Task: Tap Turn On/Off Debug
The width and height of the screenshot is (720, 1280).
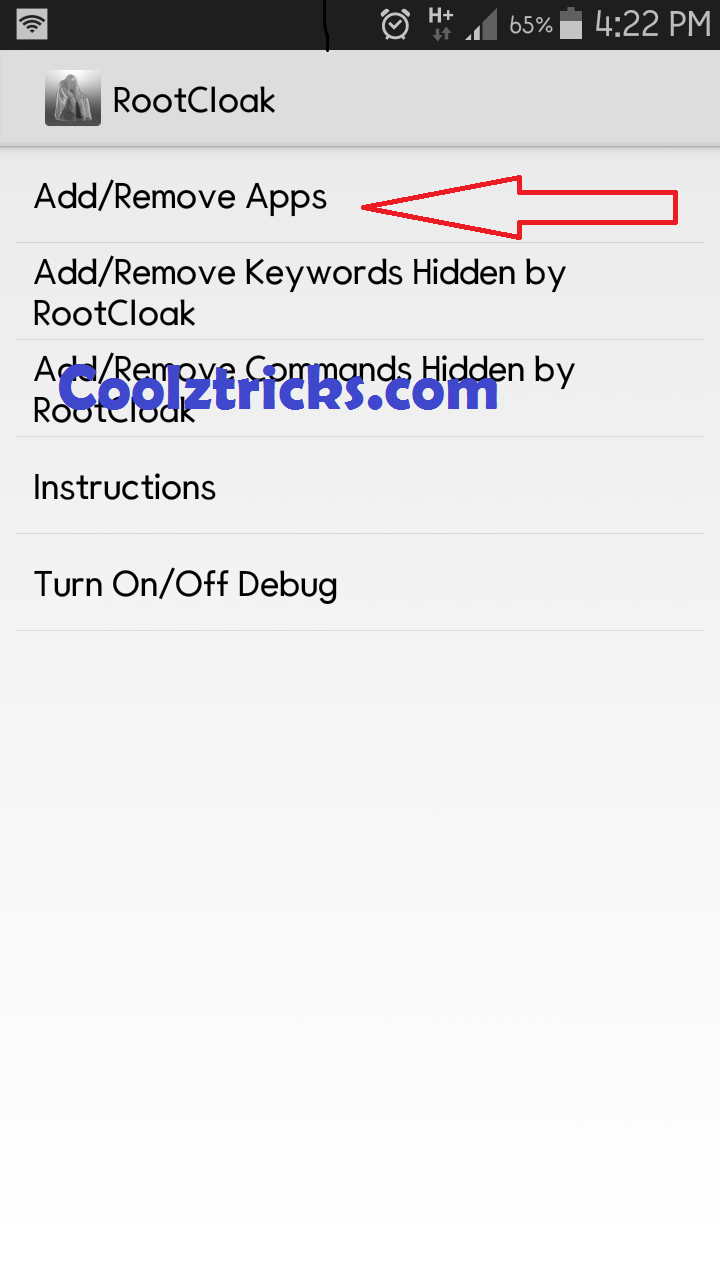Action: point(186,584)
